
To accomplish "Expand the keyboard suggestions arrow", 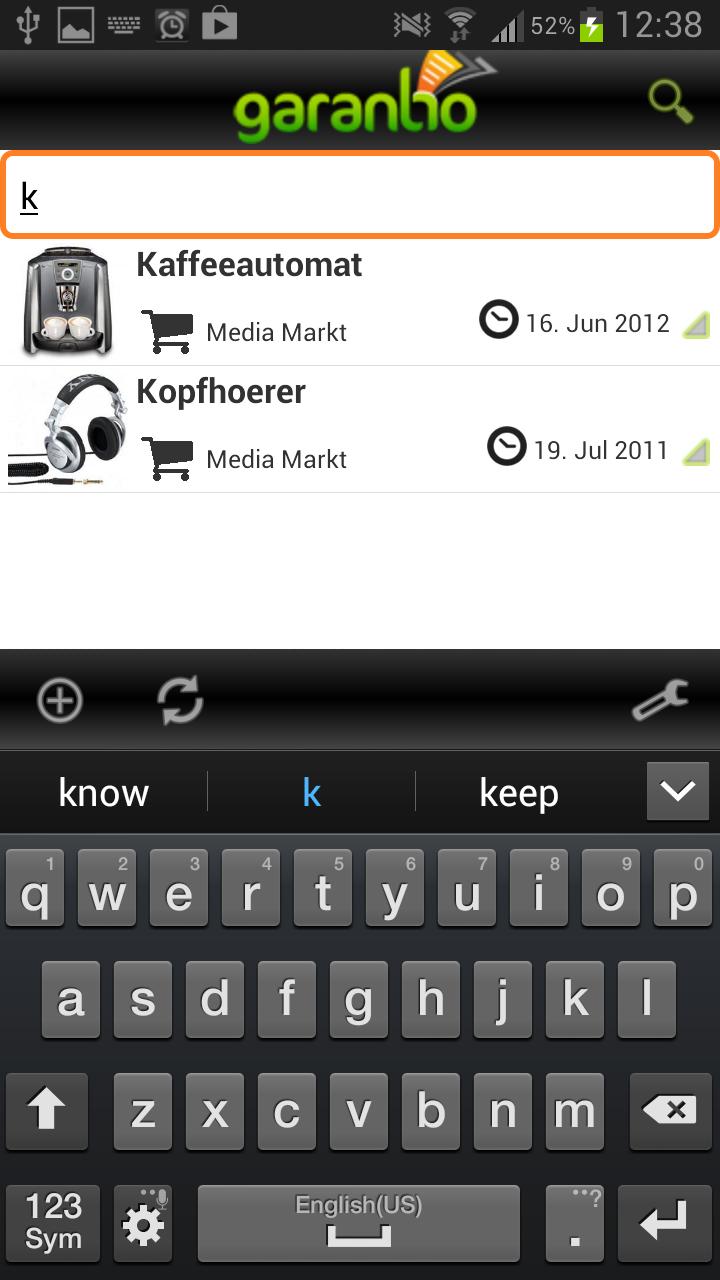I will (x=677, y=792).
